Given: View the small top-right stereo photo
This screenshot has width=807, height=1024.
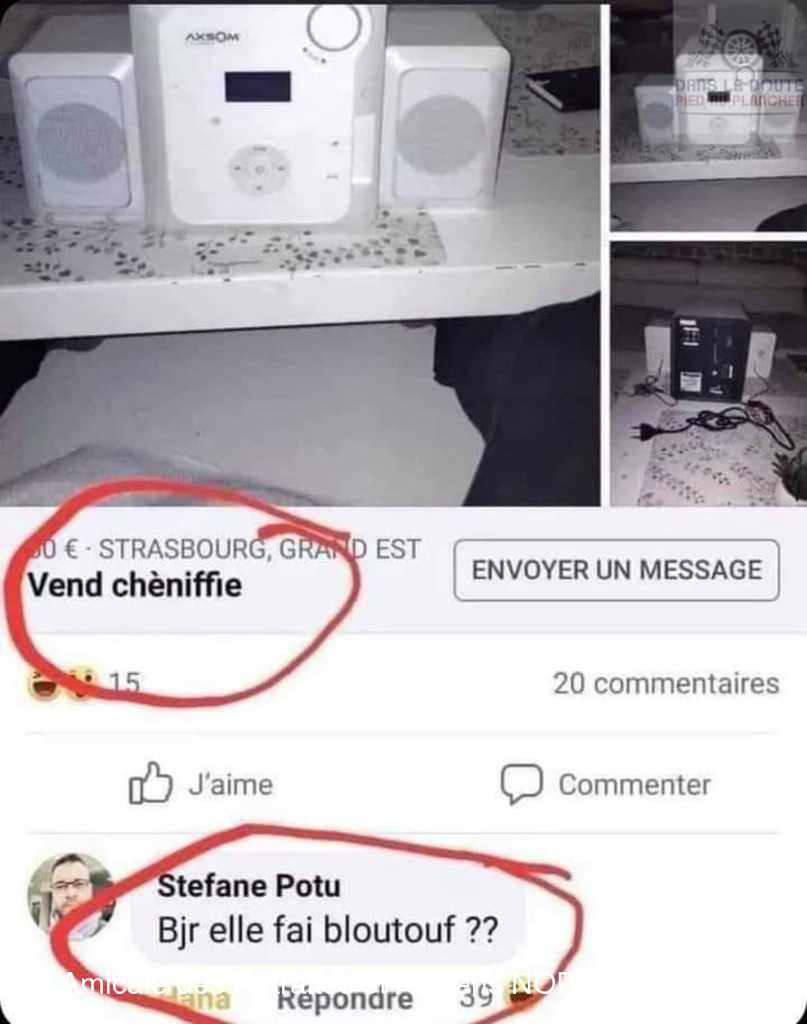Looking at the screenshot, I should 708,115.
